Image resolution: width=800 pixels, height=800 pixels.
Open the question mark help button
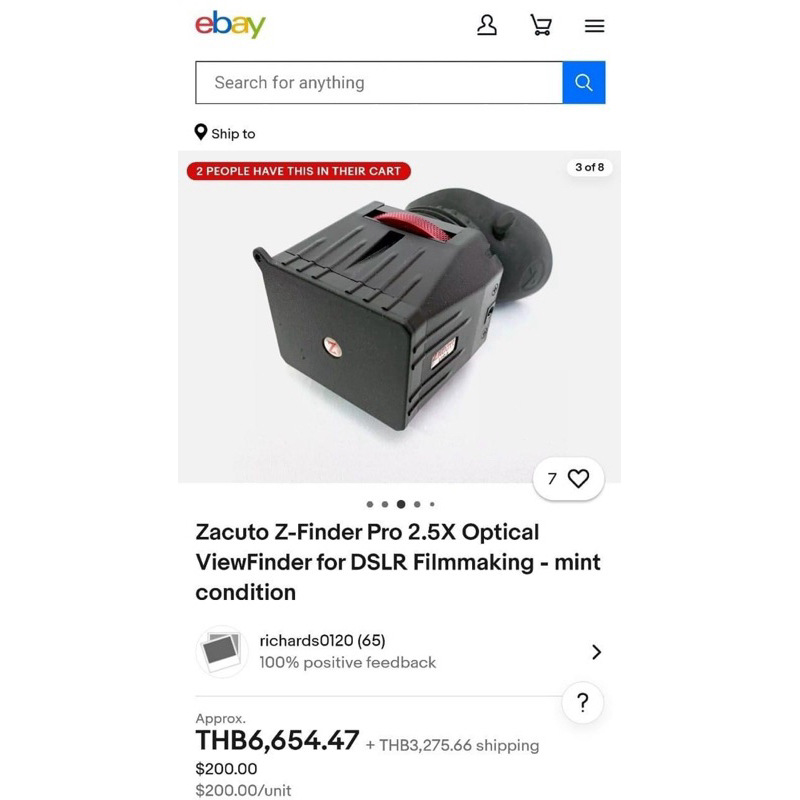coord(583,703)
